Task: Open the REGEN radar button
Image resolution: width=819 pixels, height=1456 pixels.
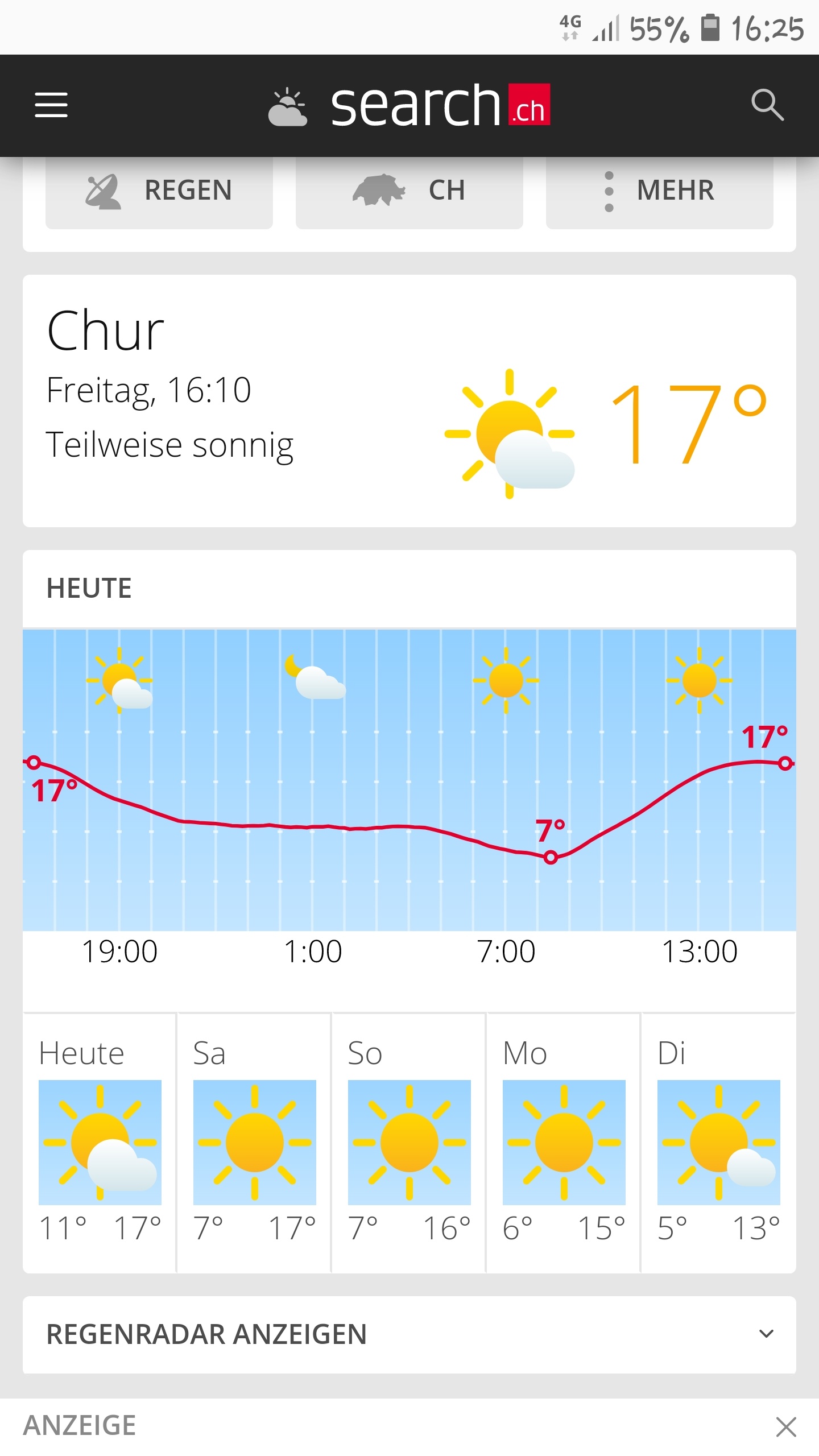Action: pyautogui.click(x=159, y=191)
